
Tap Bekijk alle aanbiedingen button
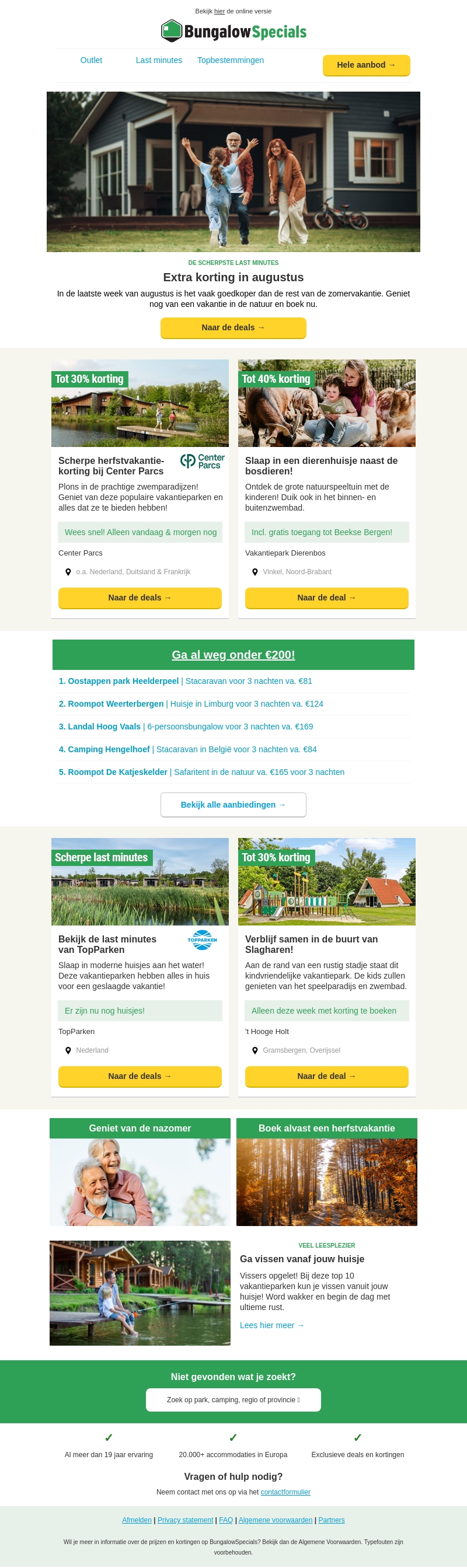[x=233, y=805]
